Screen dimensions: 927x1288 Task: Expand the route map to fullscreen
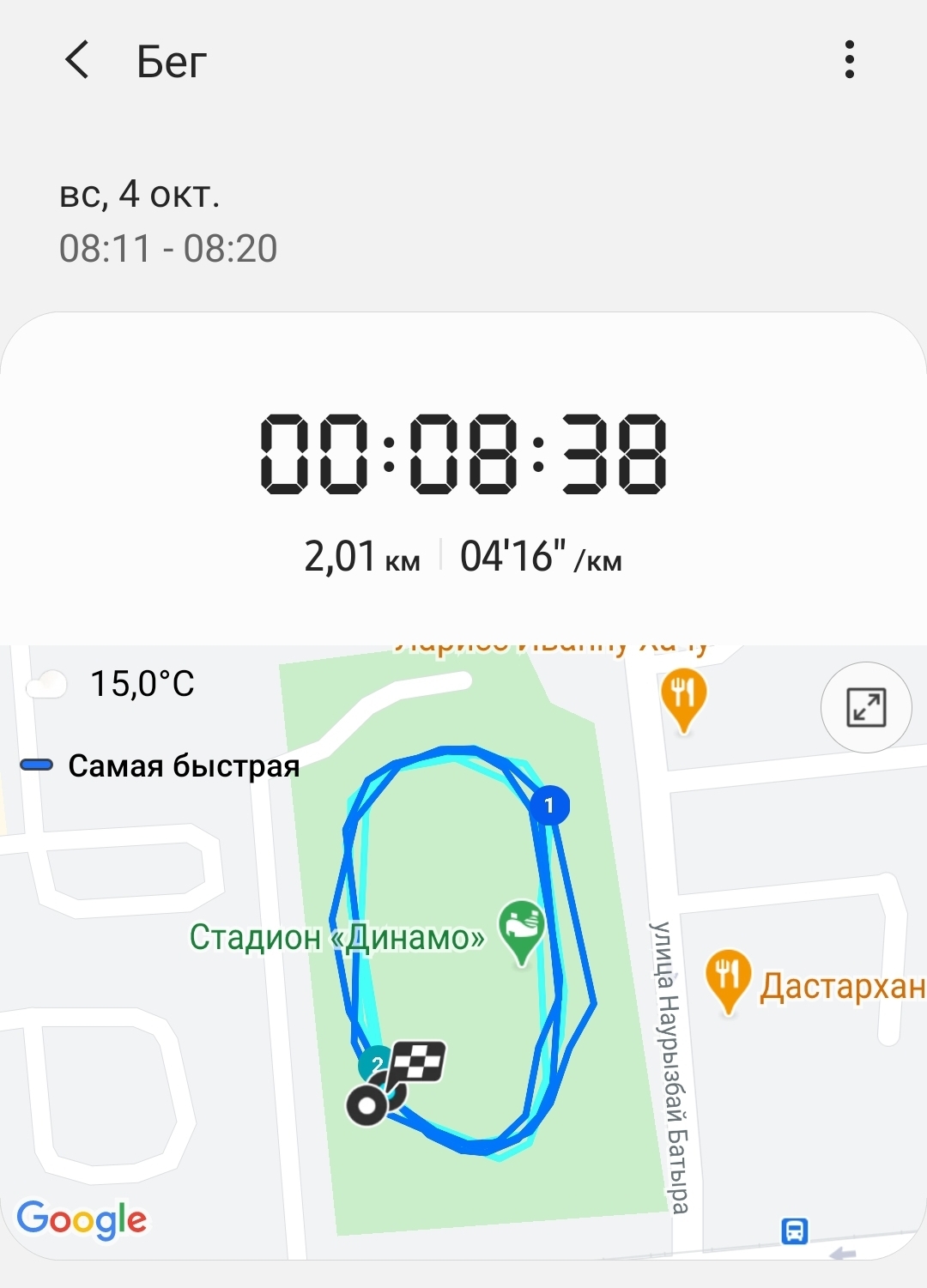865,708
